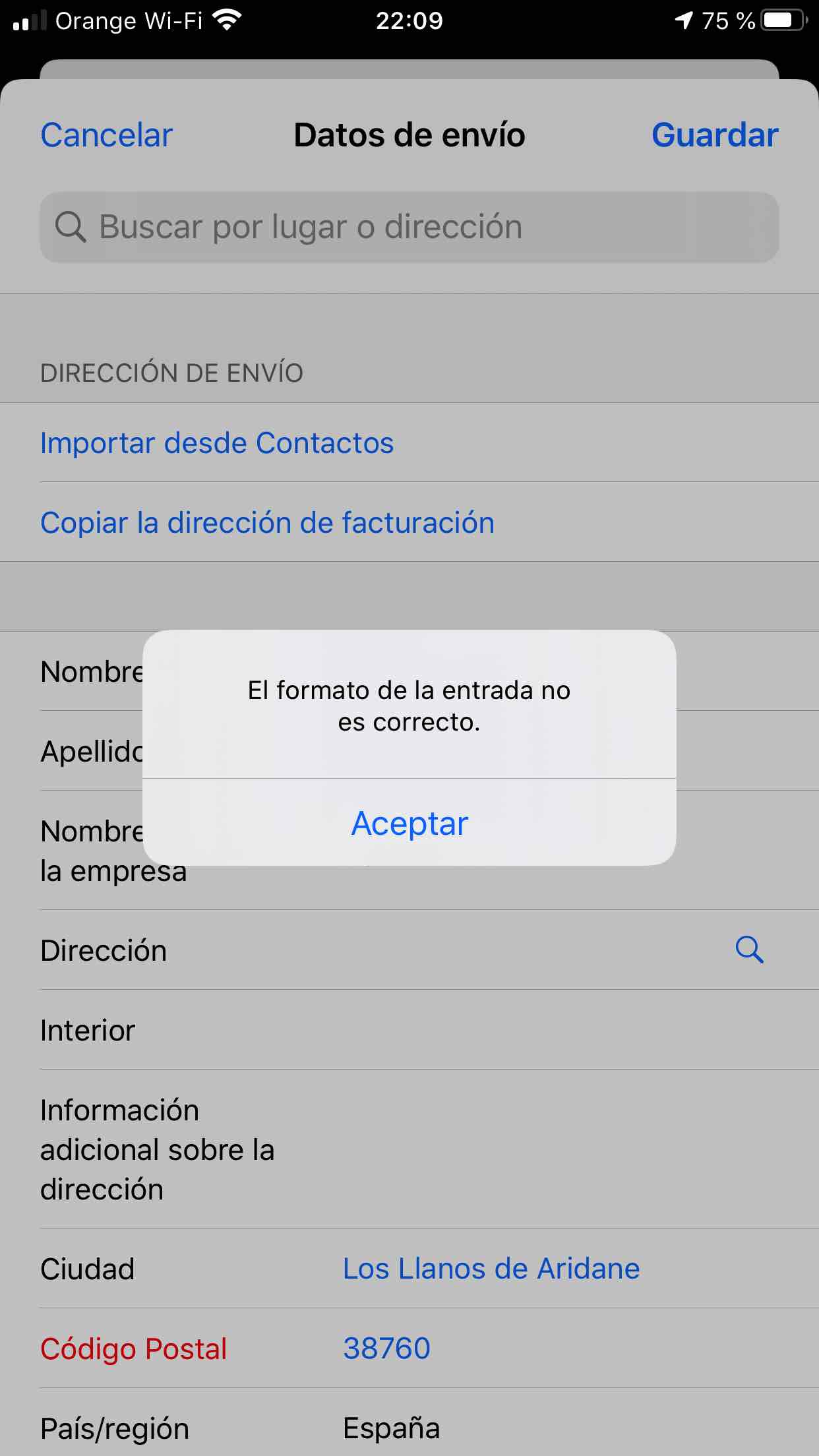The height and width of the screenshot is (1456, 819).
Task: Tap the Código Postal value 38760
Action: tap(386, 1348)
